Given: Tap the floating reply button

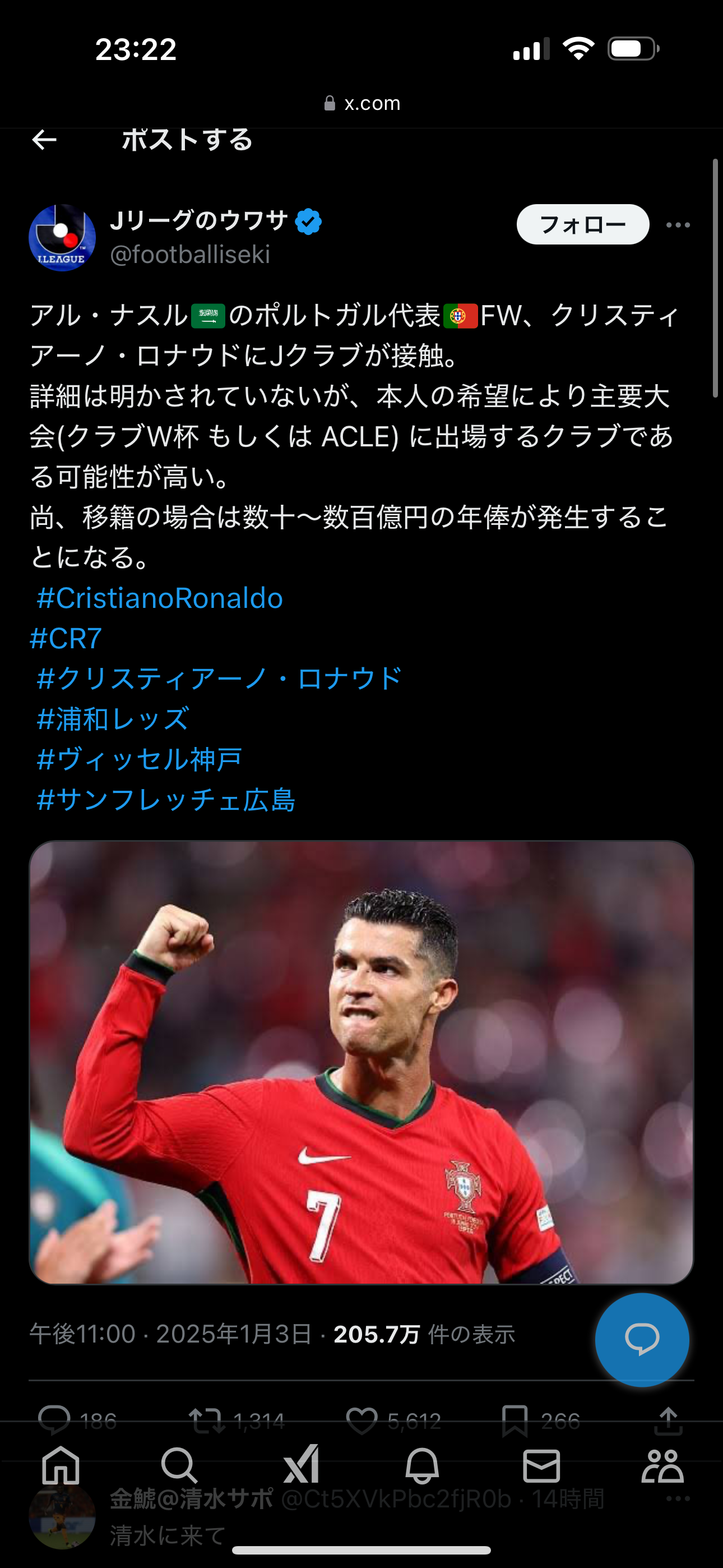Looking at the screenshot, I should click(x=642, y=1340).
